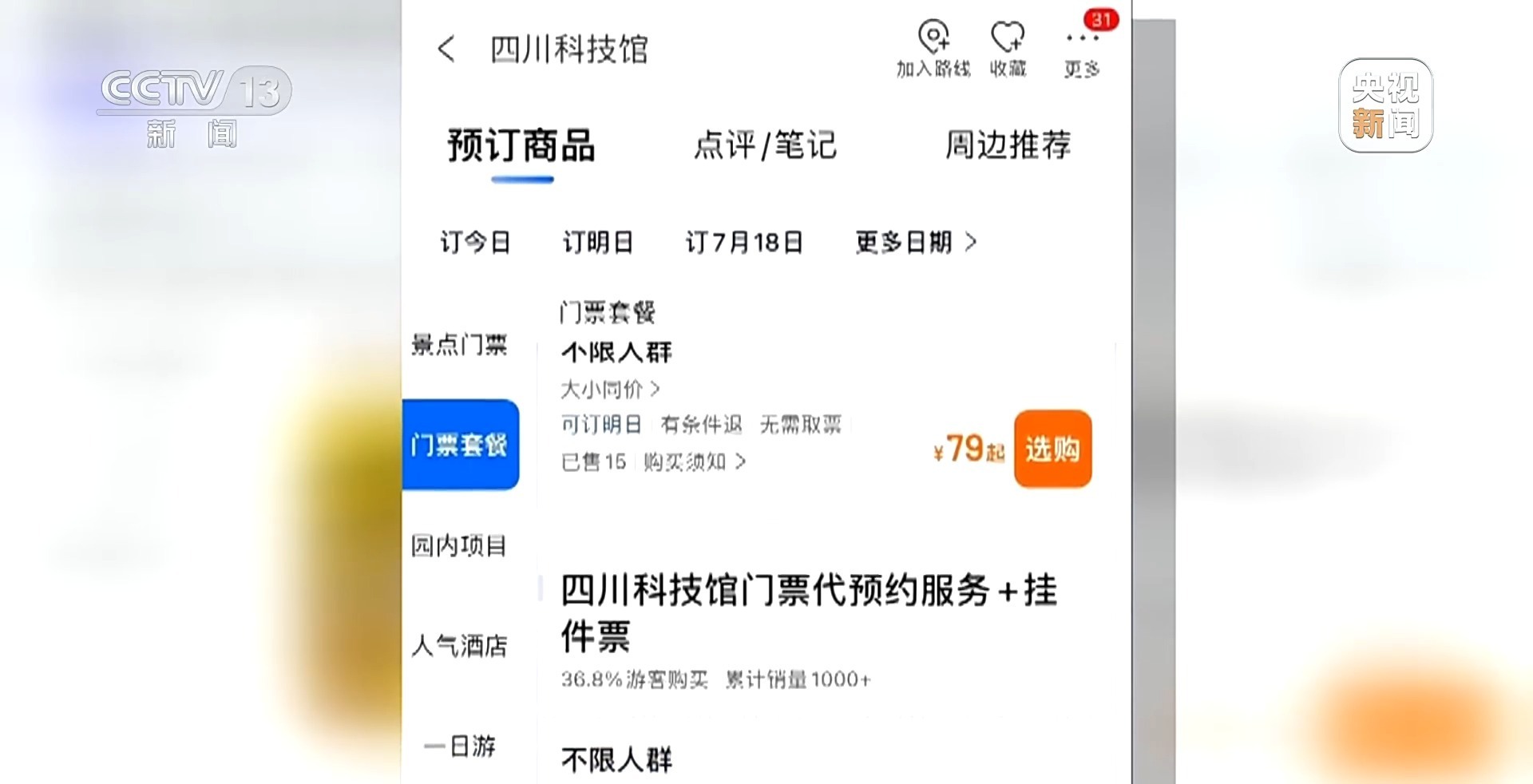Add this attraction to route (加入路线)

coord(933,49)
